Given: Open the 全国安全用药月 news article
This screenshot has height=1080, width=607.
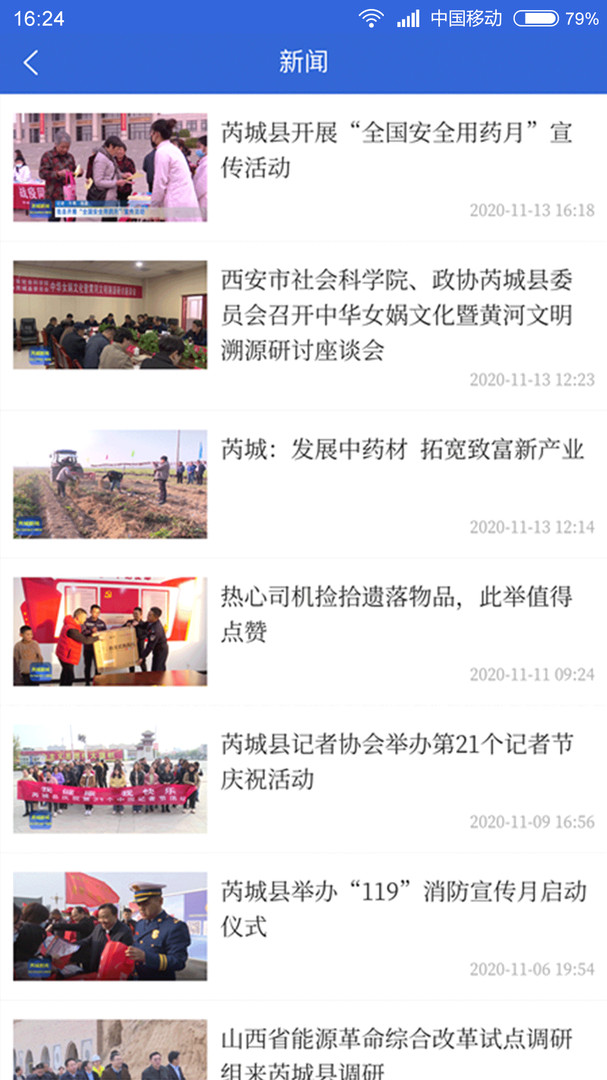Looking at the screenshot, I should click(x=303, y=168).
